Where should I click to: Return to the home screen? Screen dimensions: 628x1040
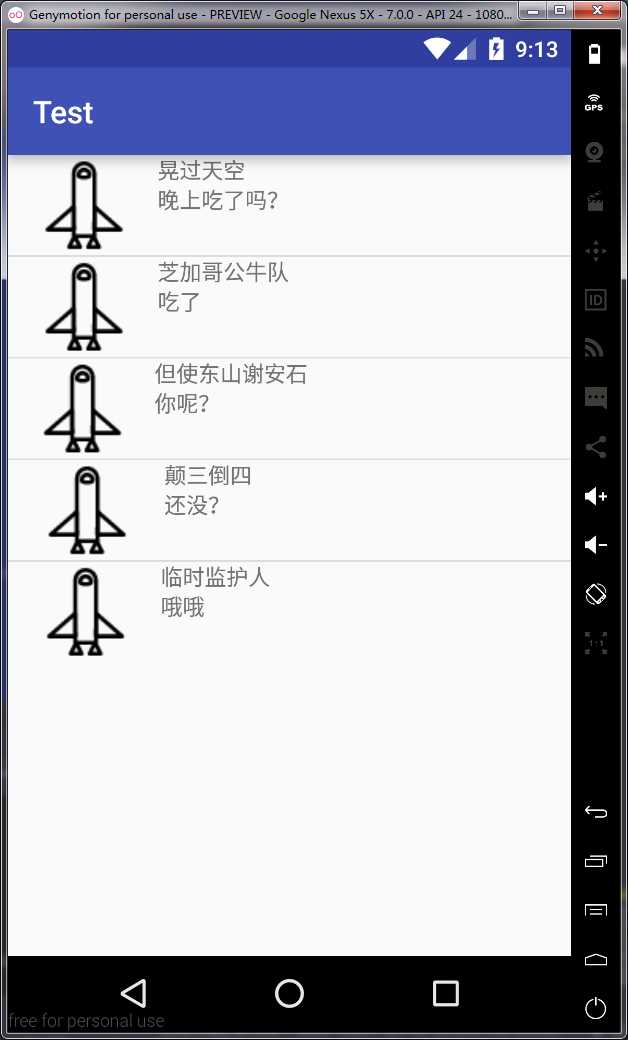coord(289,992)
